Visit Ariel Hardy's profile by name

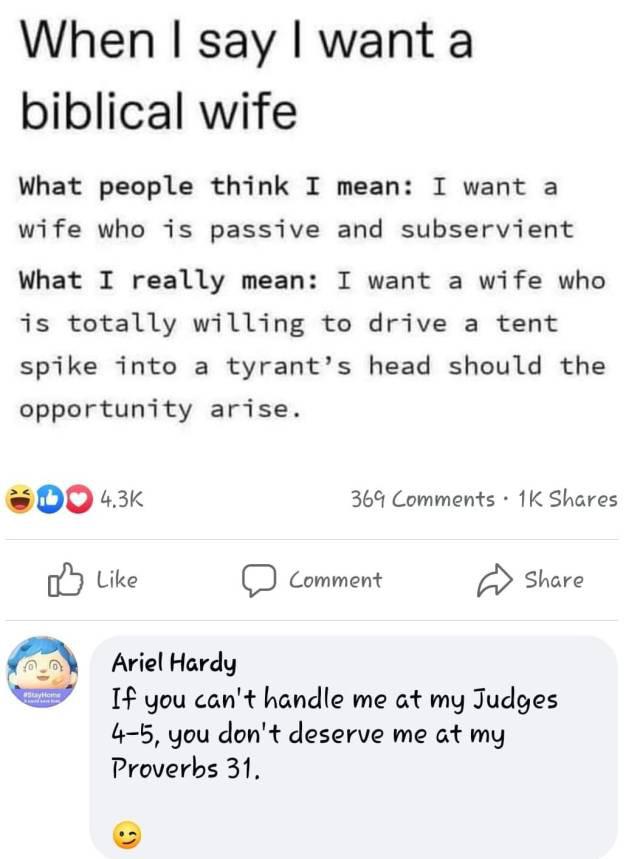[x=174, y=662]
